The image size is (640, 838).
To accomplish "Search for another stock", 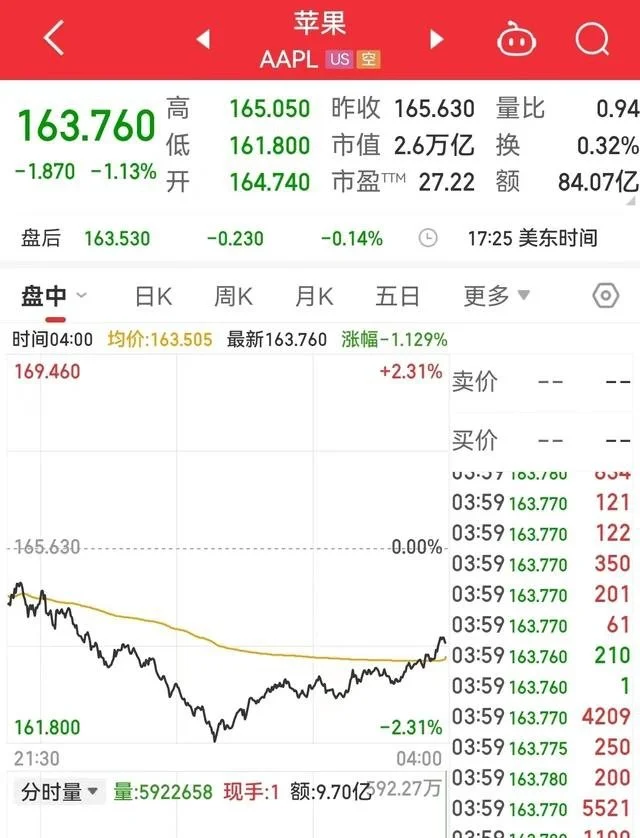I will click(x=592, y=39).
